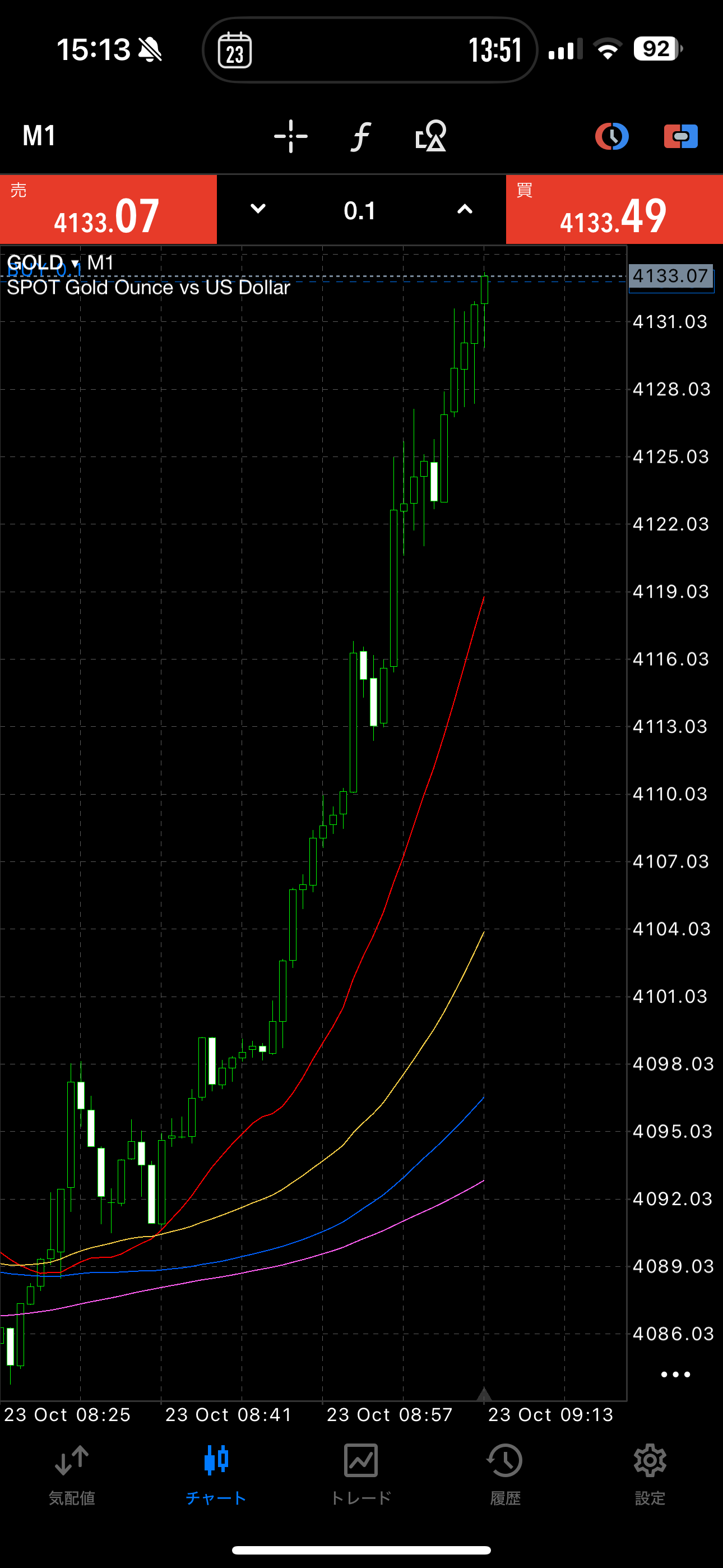
Task: Increase the lot size with up chevron
Action: [465, 209]
